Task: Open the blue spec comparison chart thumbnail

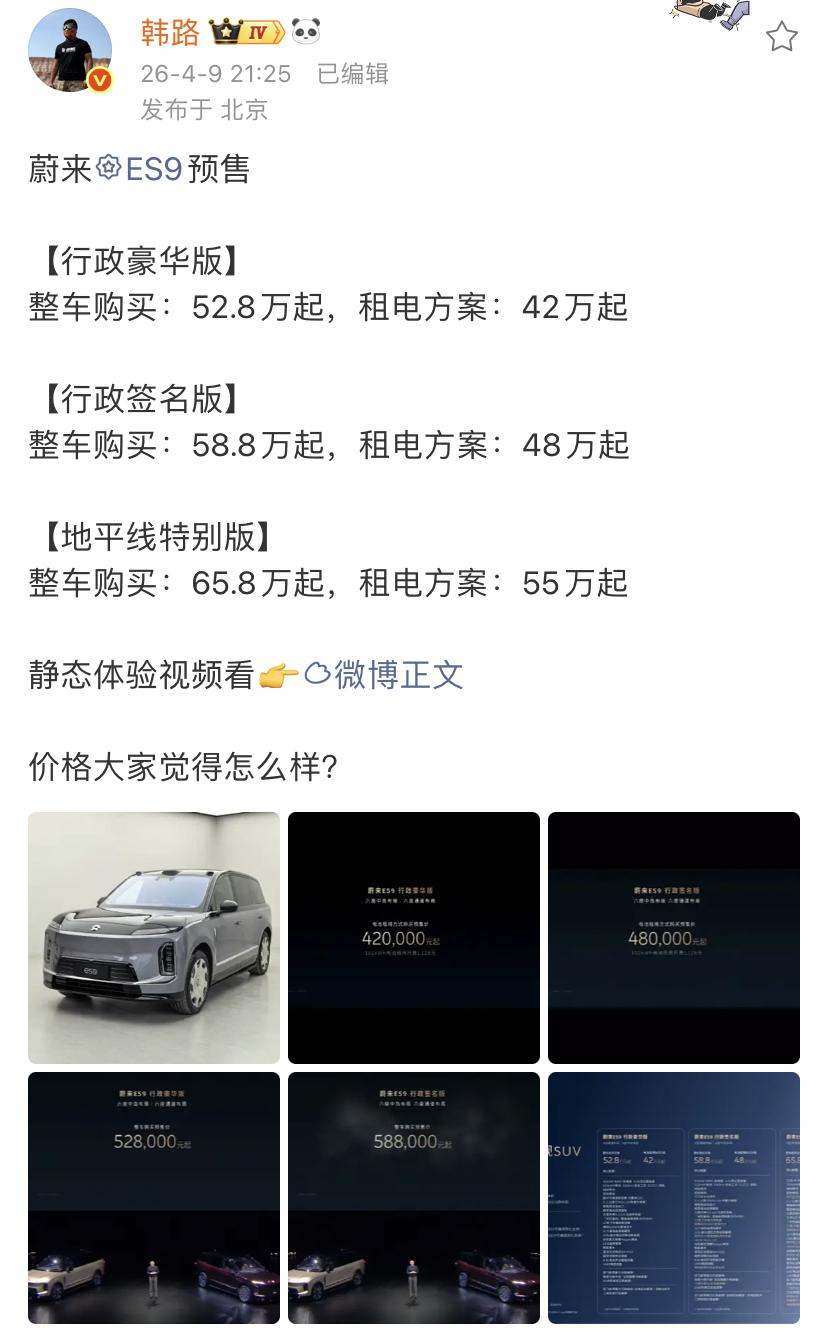Action: [673, 1197]
